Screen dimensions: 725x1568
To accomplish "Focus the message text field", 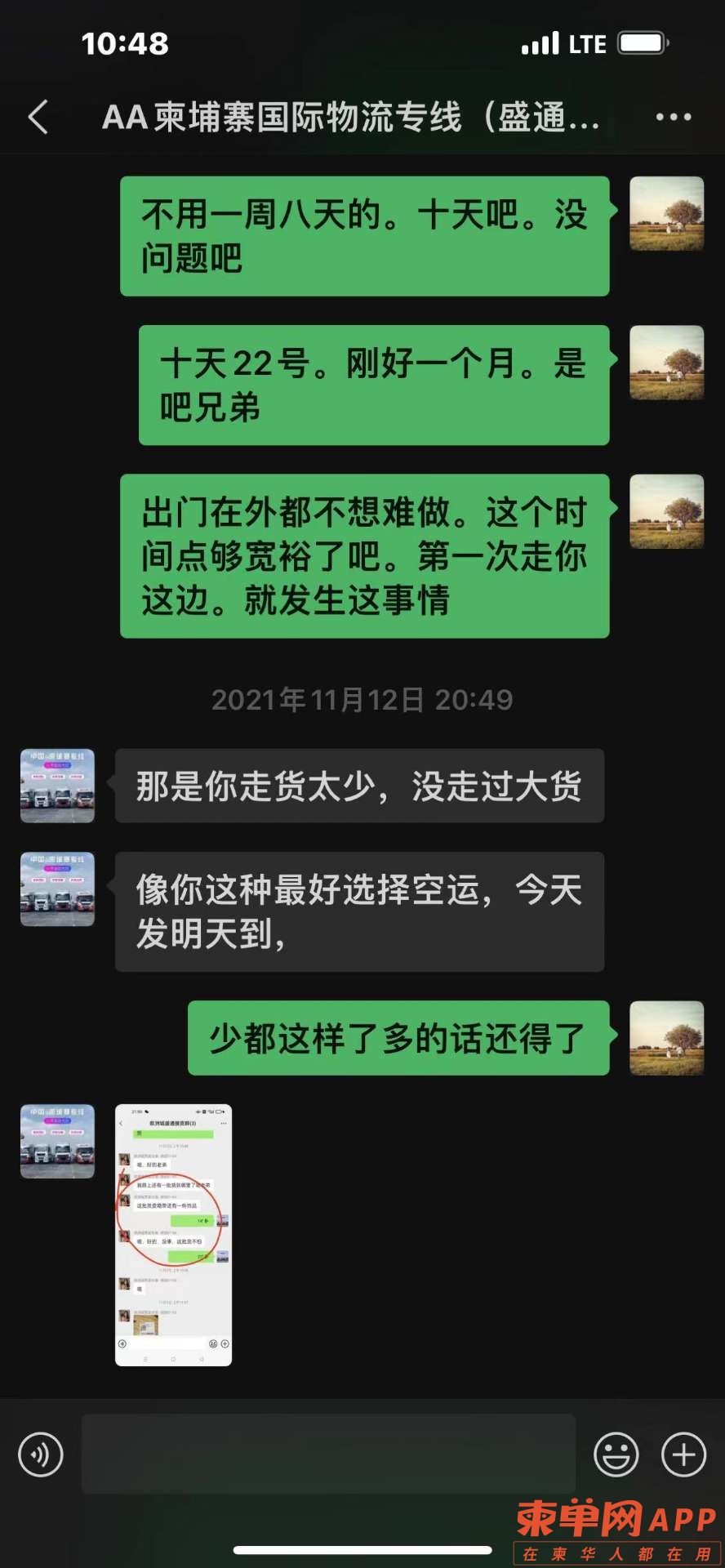I will point(328,1454).
